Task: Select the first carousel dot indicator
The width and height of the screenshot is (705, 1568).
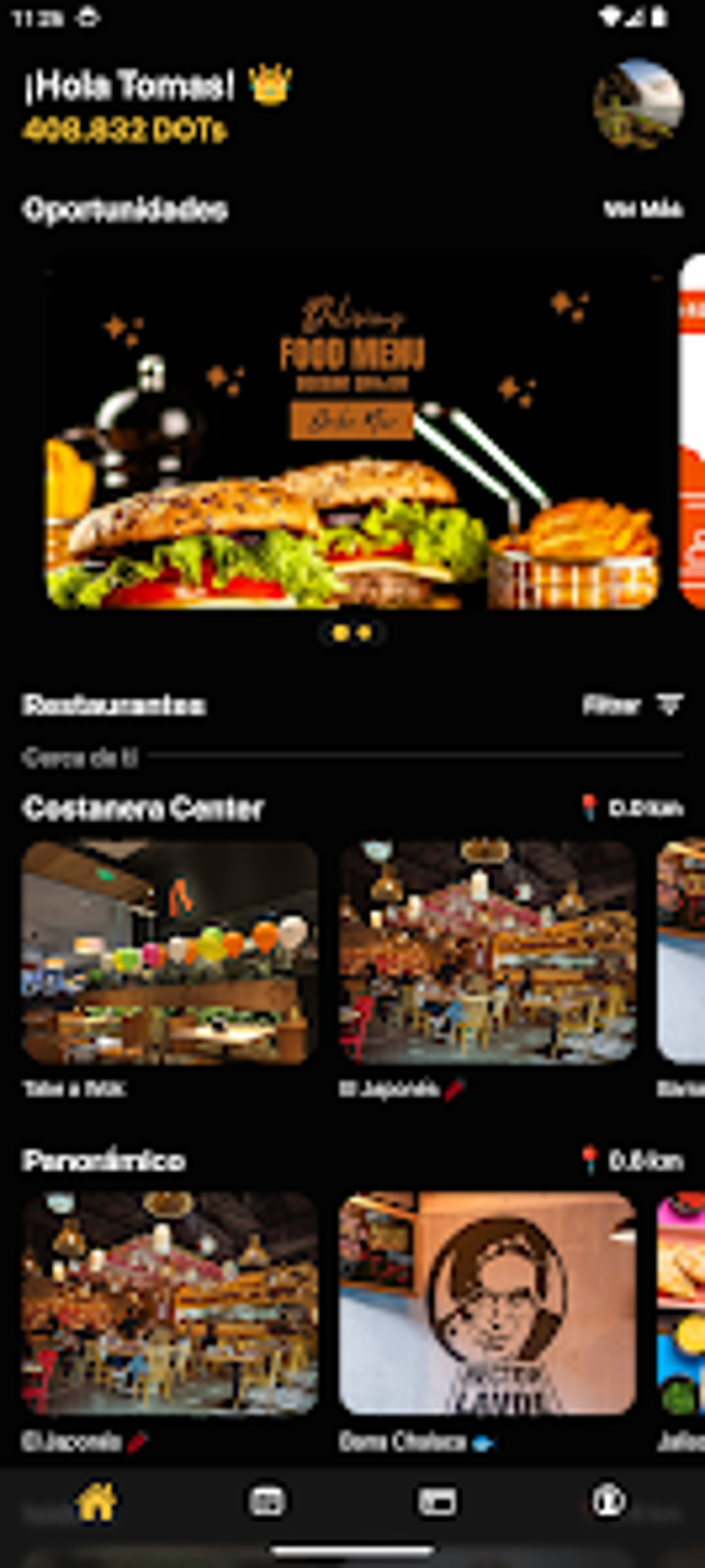Action: [x=342, y=632]
